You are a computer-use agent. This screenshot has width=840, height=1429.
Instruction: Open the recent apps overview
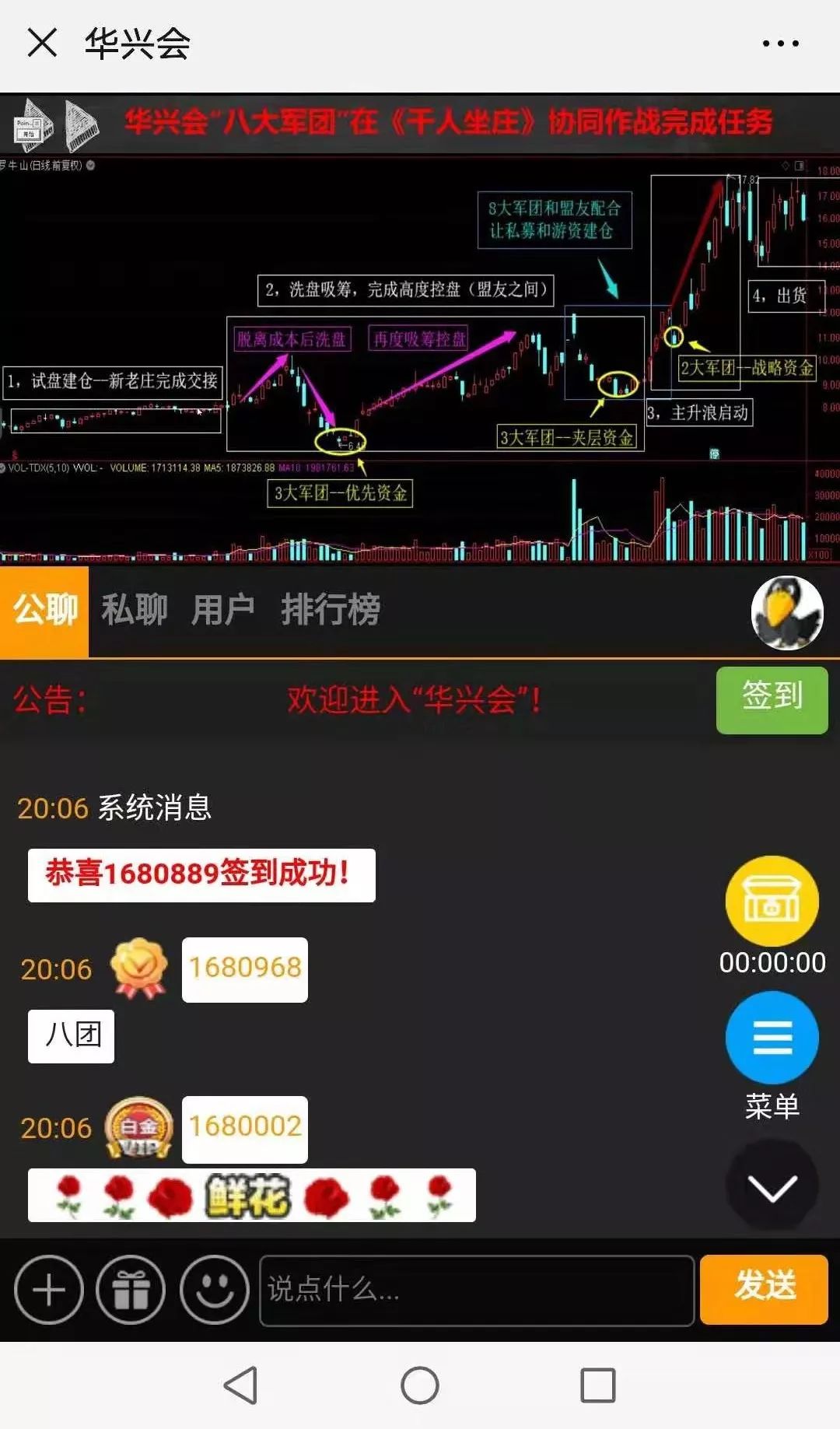click(x=598, y=1385)
